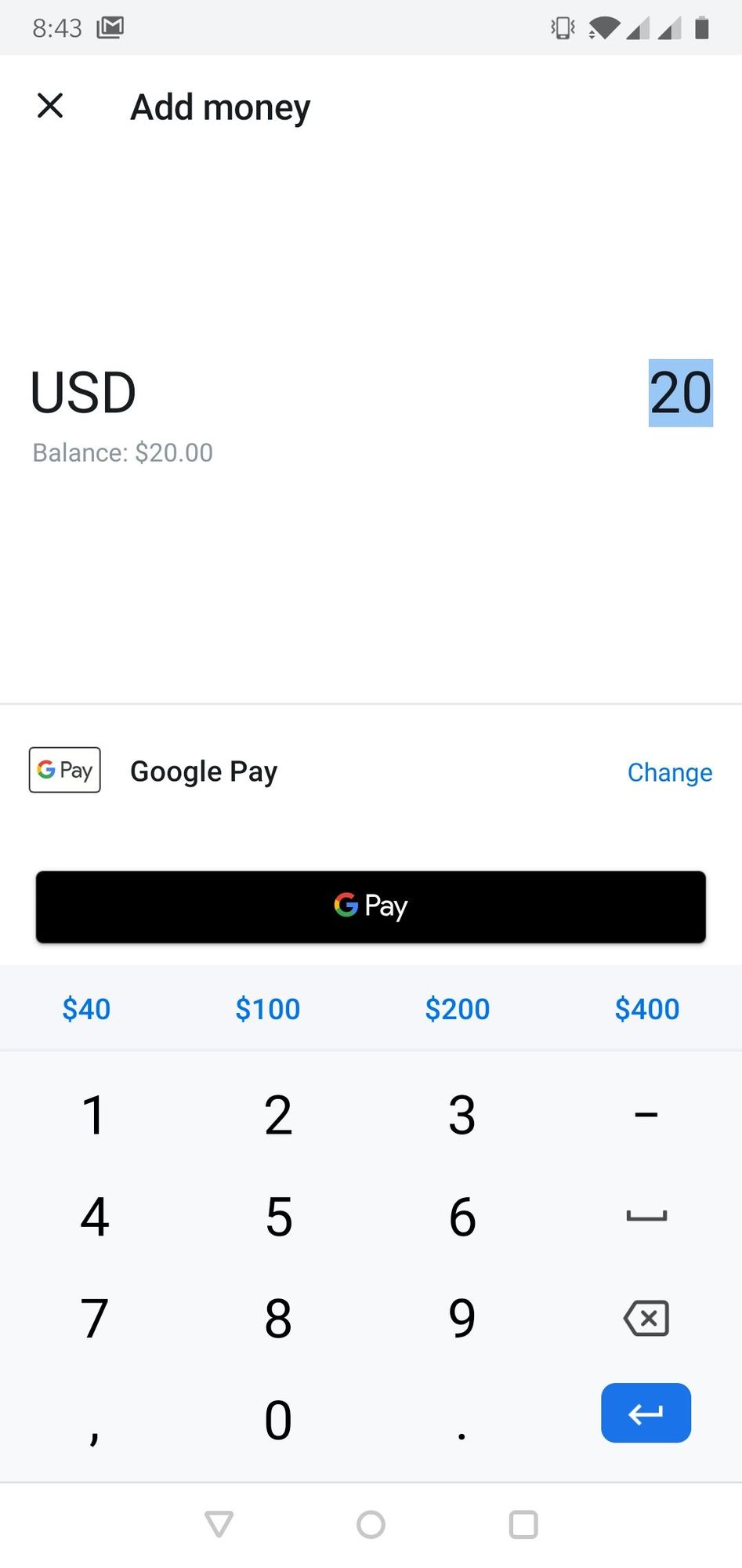Close the Add money screen
Viewport: 742px width, 1568px height.
tap(50, 106)
